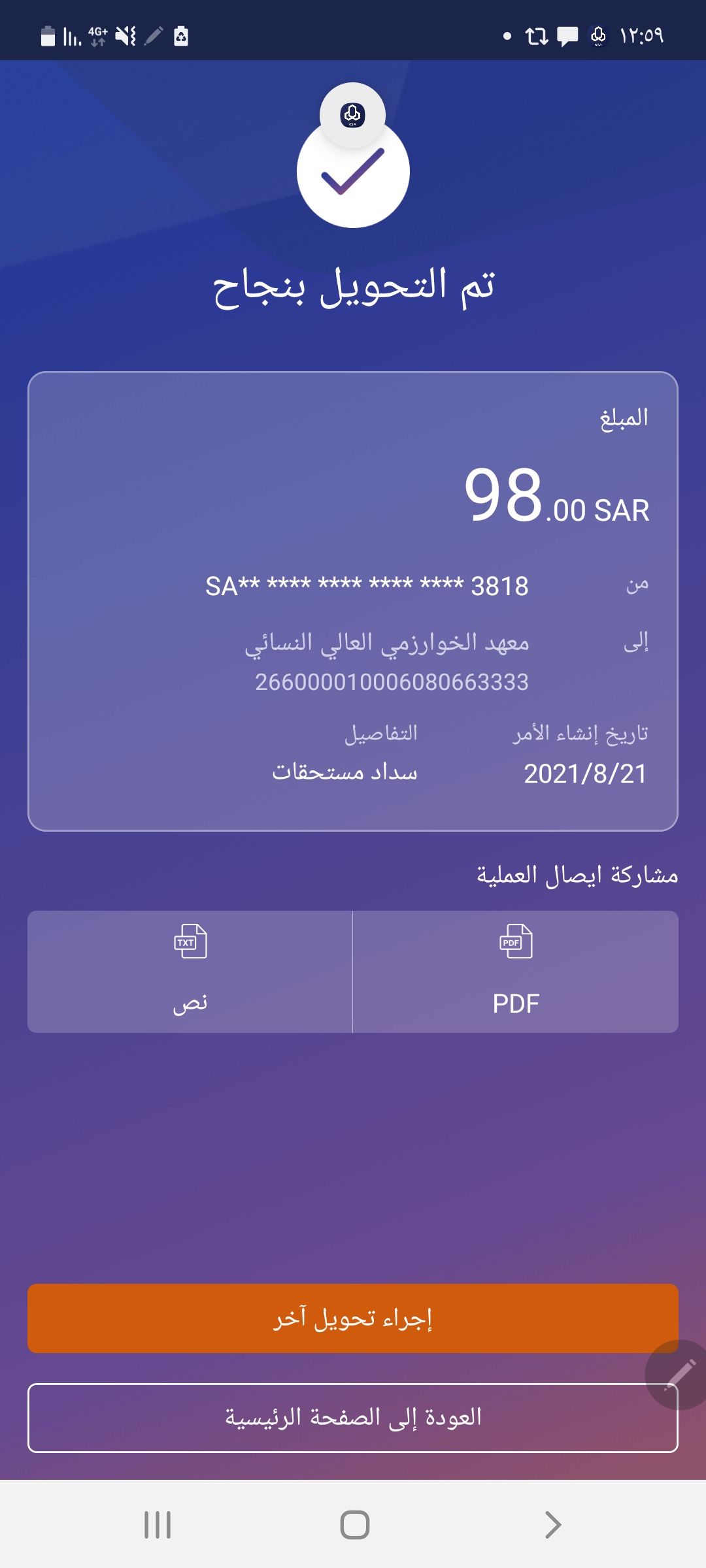Share the receipt as text (نص)
Screen dimensions: 706x1568
pos(190,972)
